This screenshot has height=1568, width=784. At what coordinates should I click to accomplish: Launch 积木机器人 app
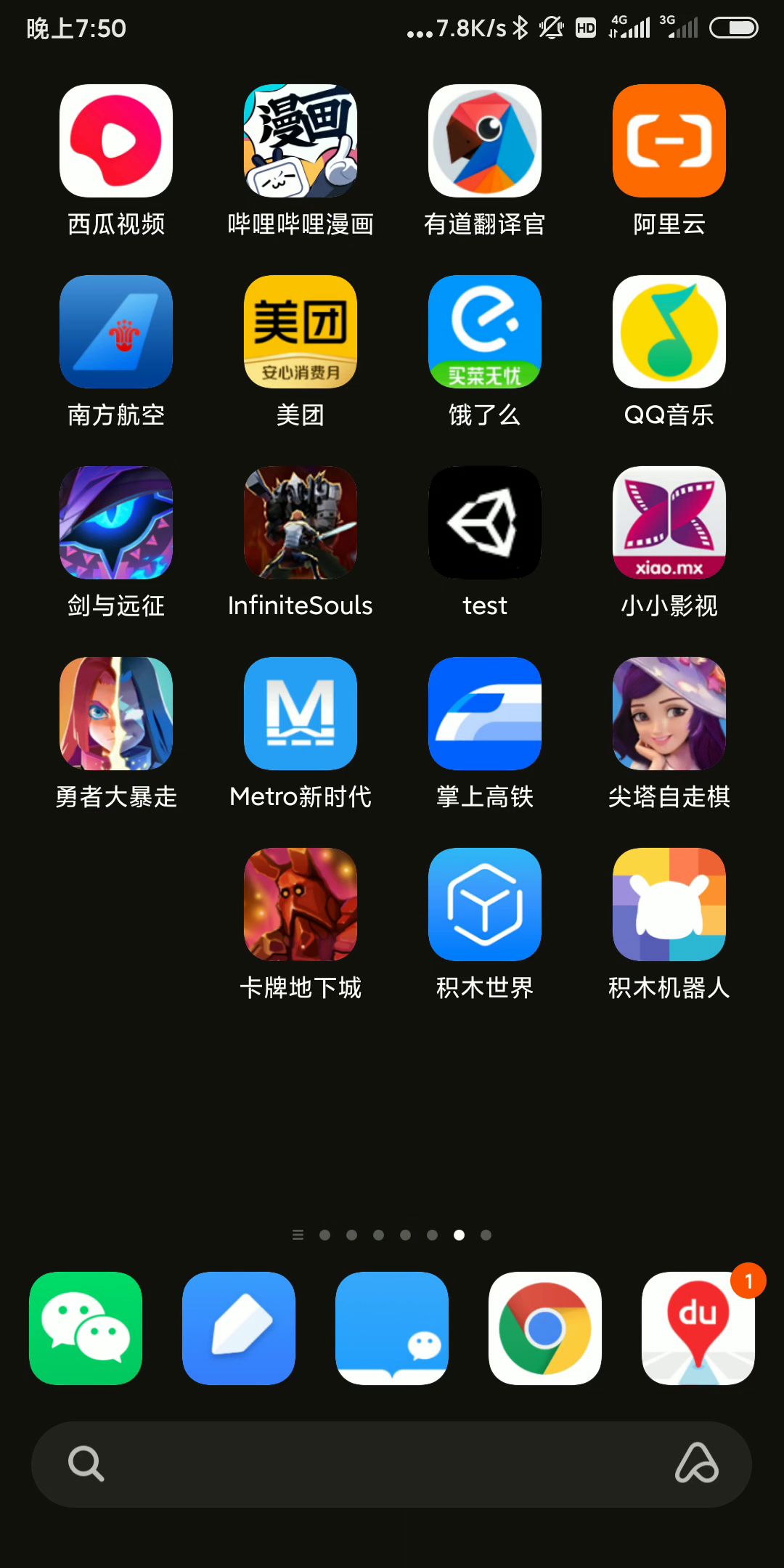pyautogui.click(x=669, y=905)
